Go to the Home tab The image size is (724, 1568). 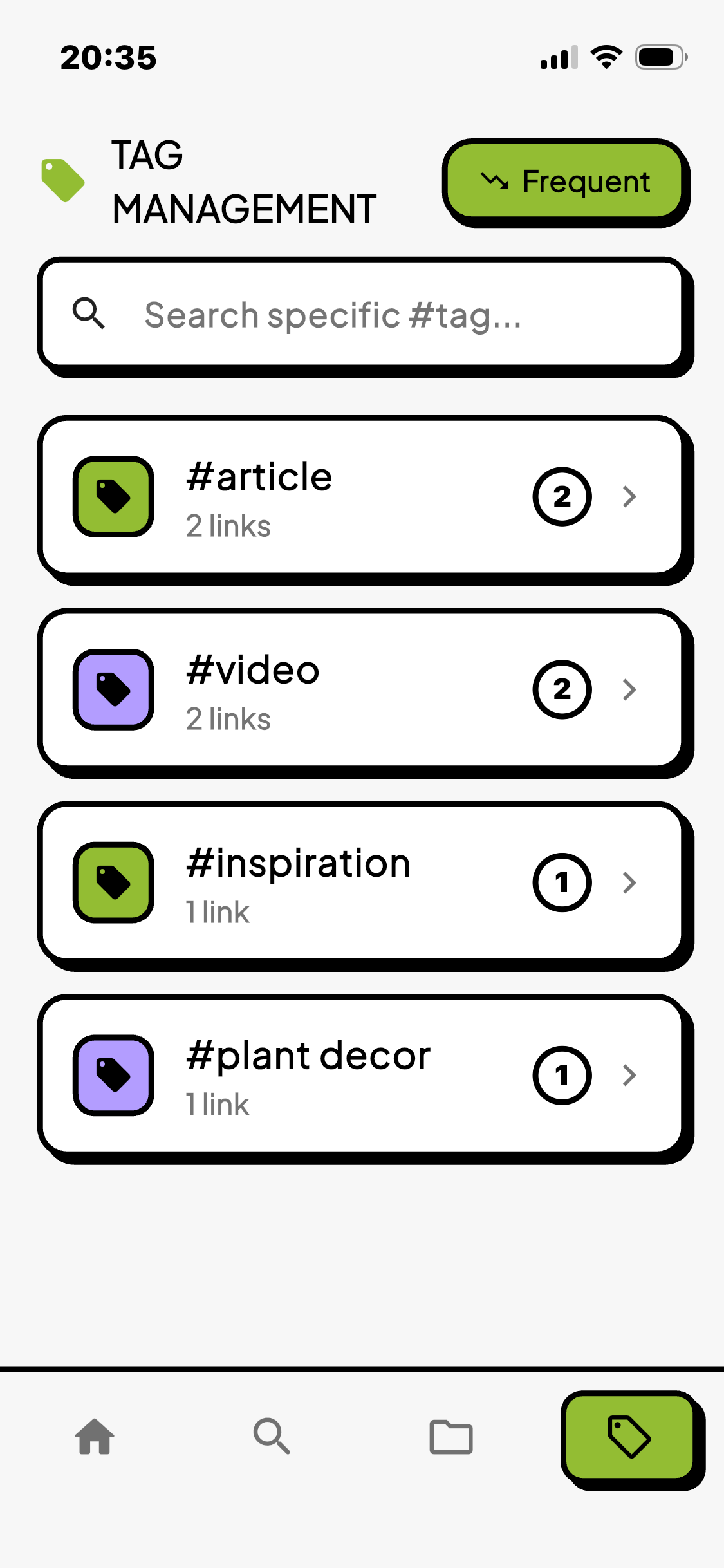[95, 1437]
